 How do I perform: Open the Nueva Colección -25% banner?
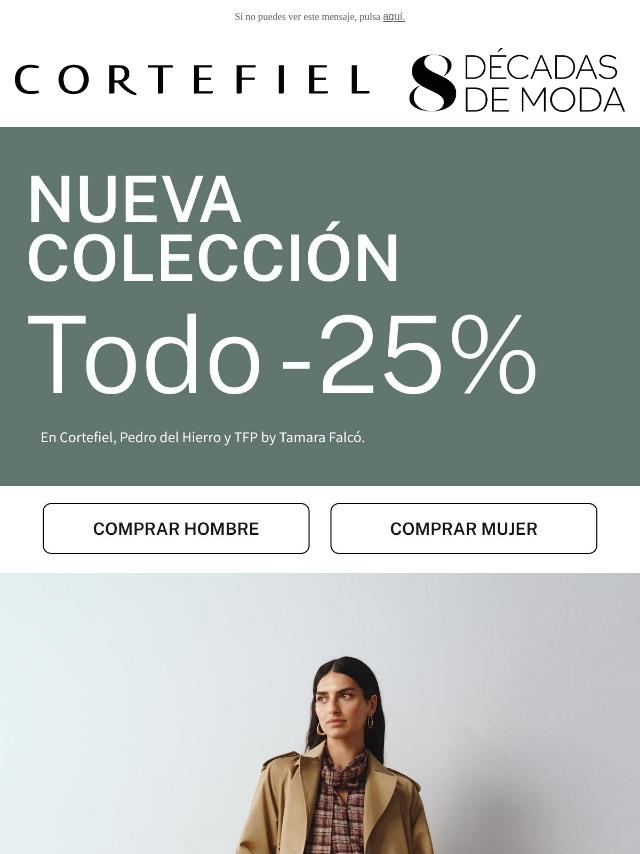[320, 306]
